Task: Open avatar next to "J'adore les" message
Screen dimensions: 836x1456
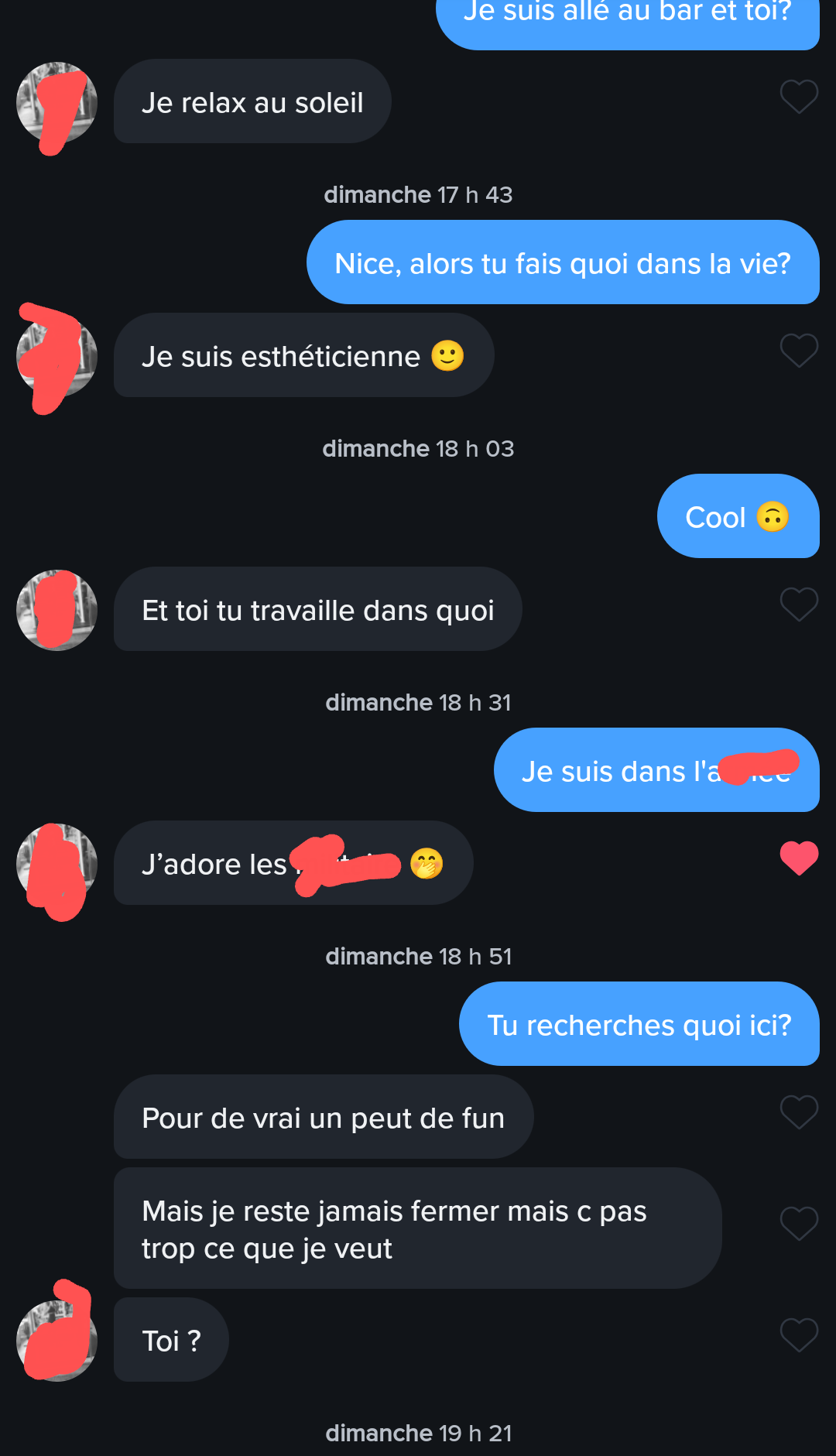Action: point(57,865)
